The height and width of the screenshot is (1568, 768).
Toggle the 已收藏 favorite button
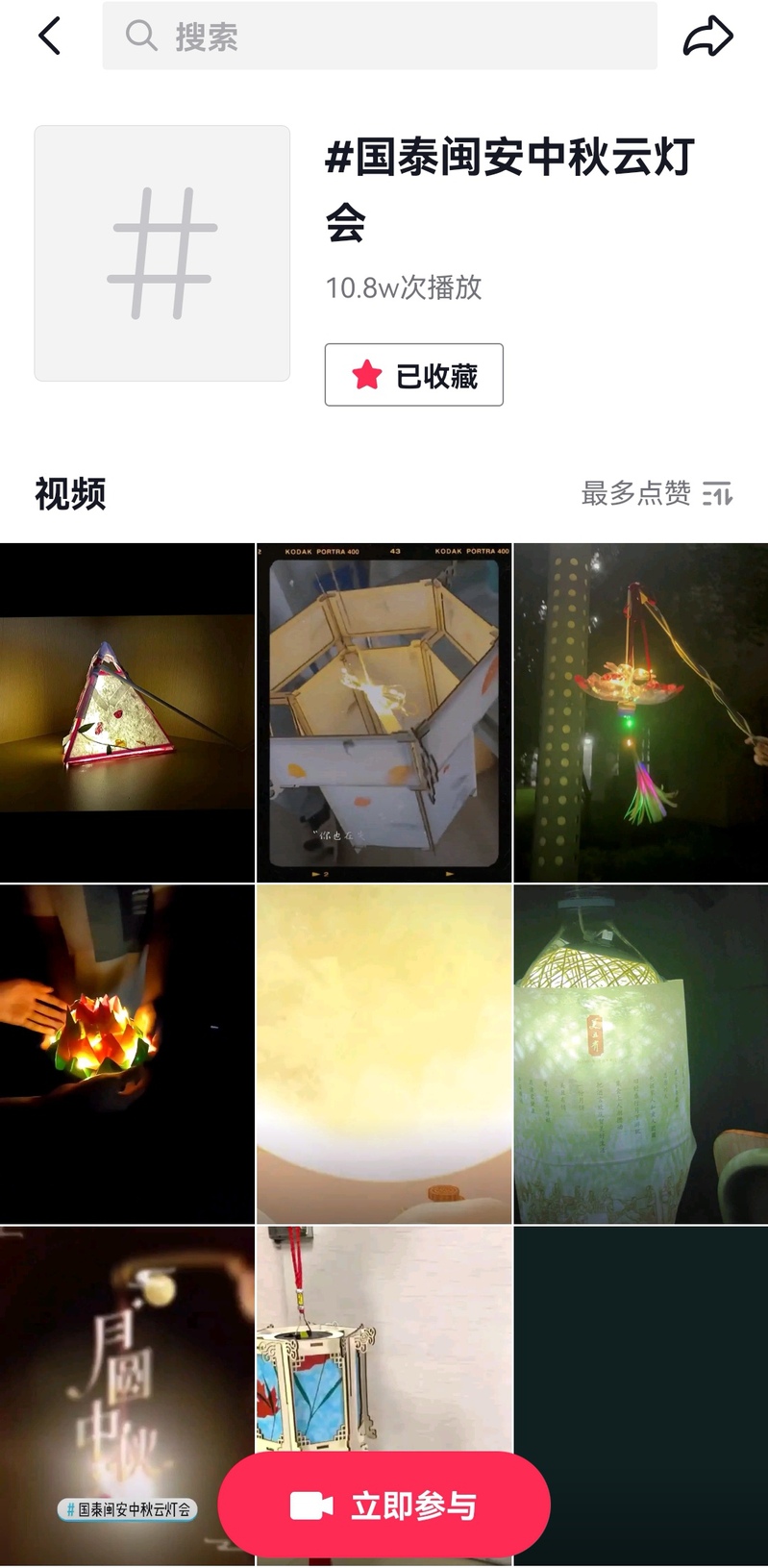(x=413, y=375)
